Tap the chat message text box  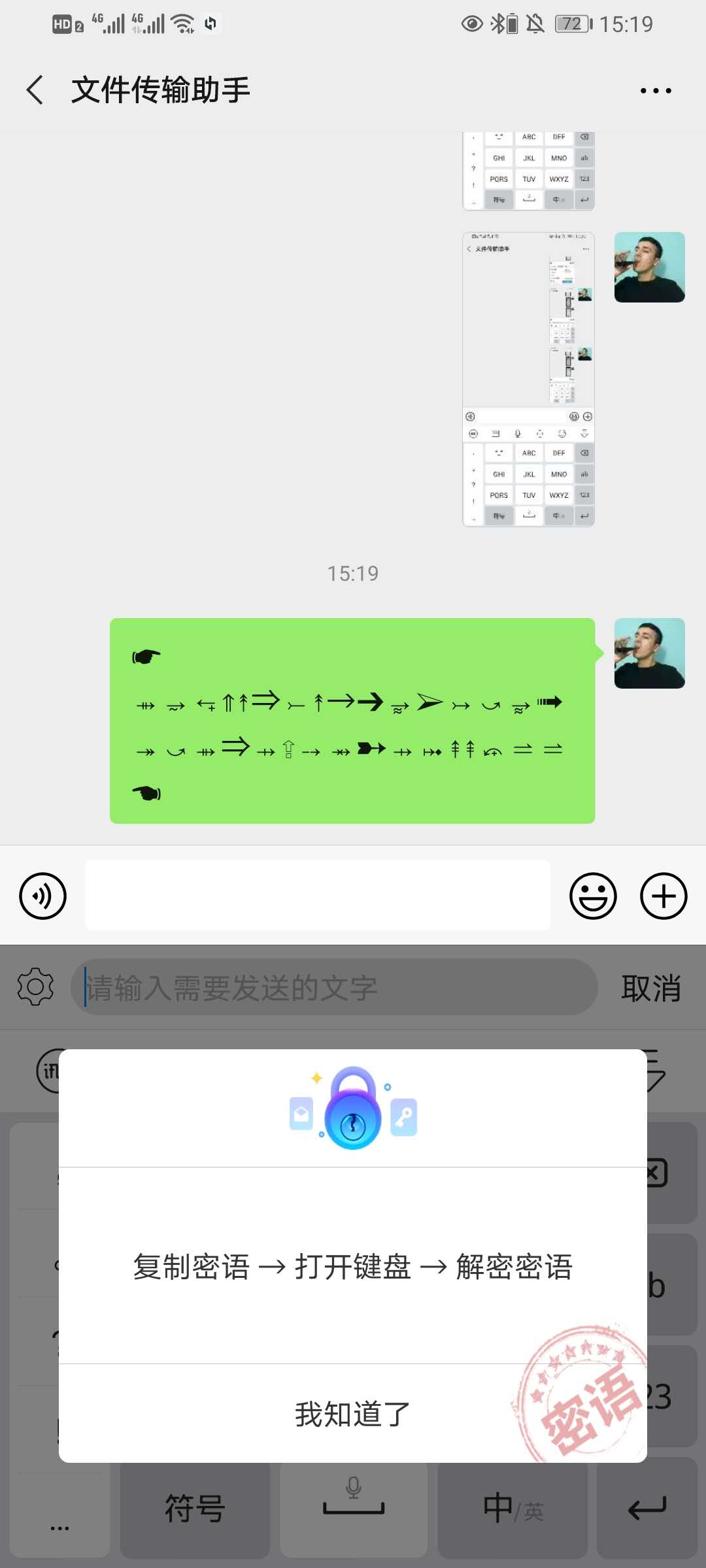click(317, 896)
